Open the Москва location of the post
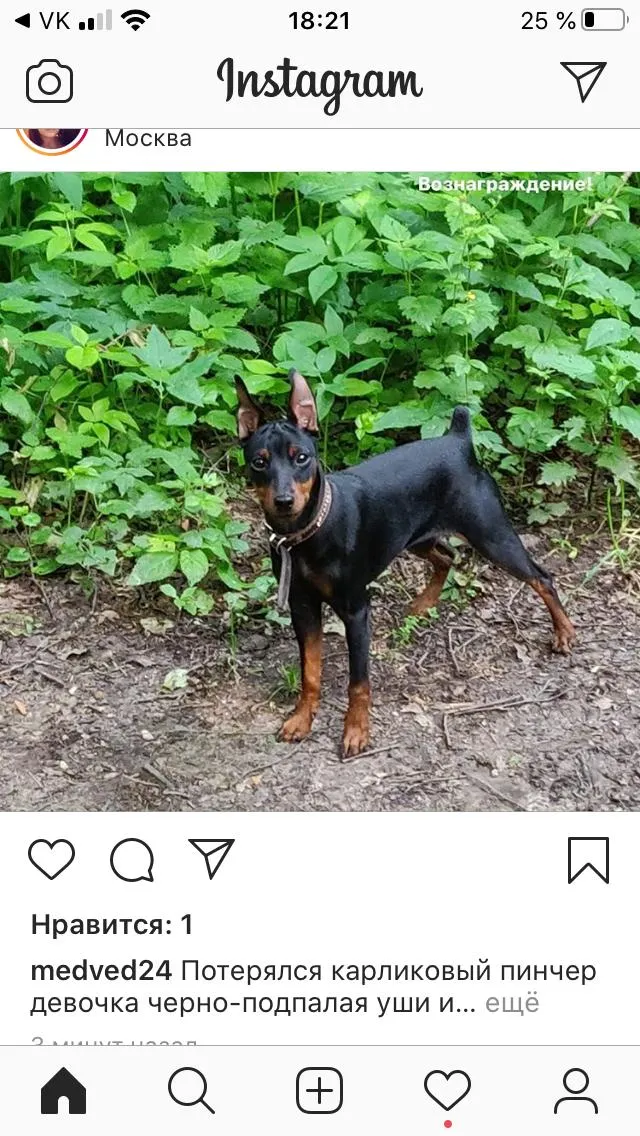 pos(148,138)
